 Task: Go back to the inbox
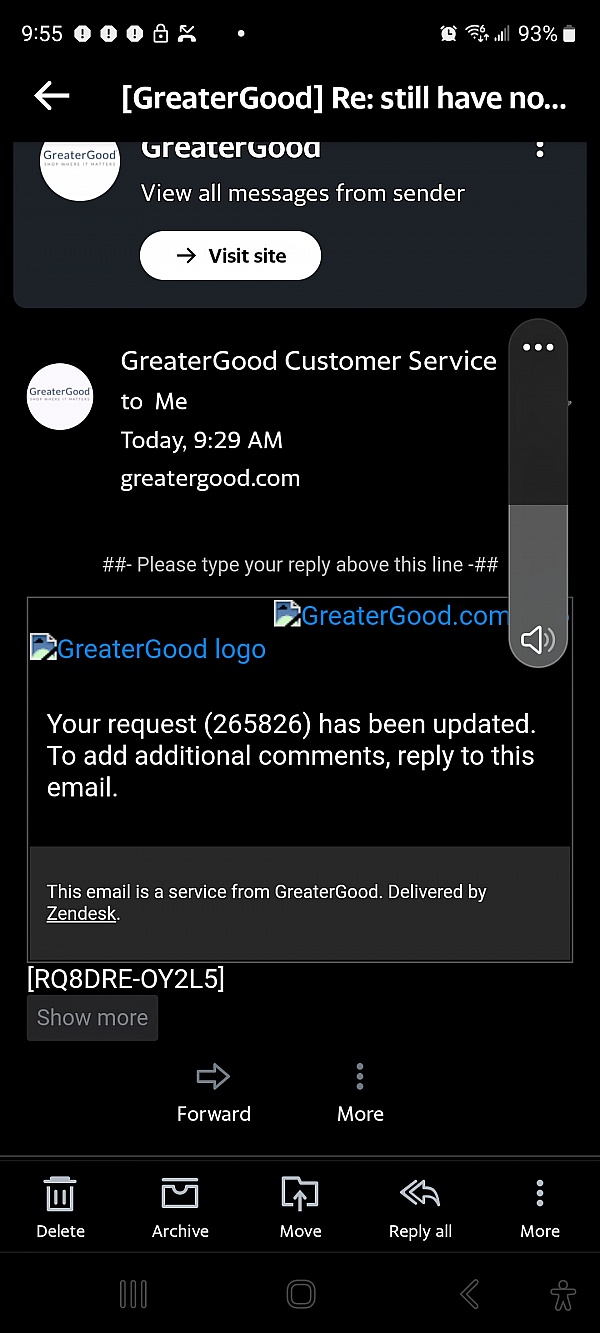pyautogui.click(x=52, y=96)
